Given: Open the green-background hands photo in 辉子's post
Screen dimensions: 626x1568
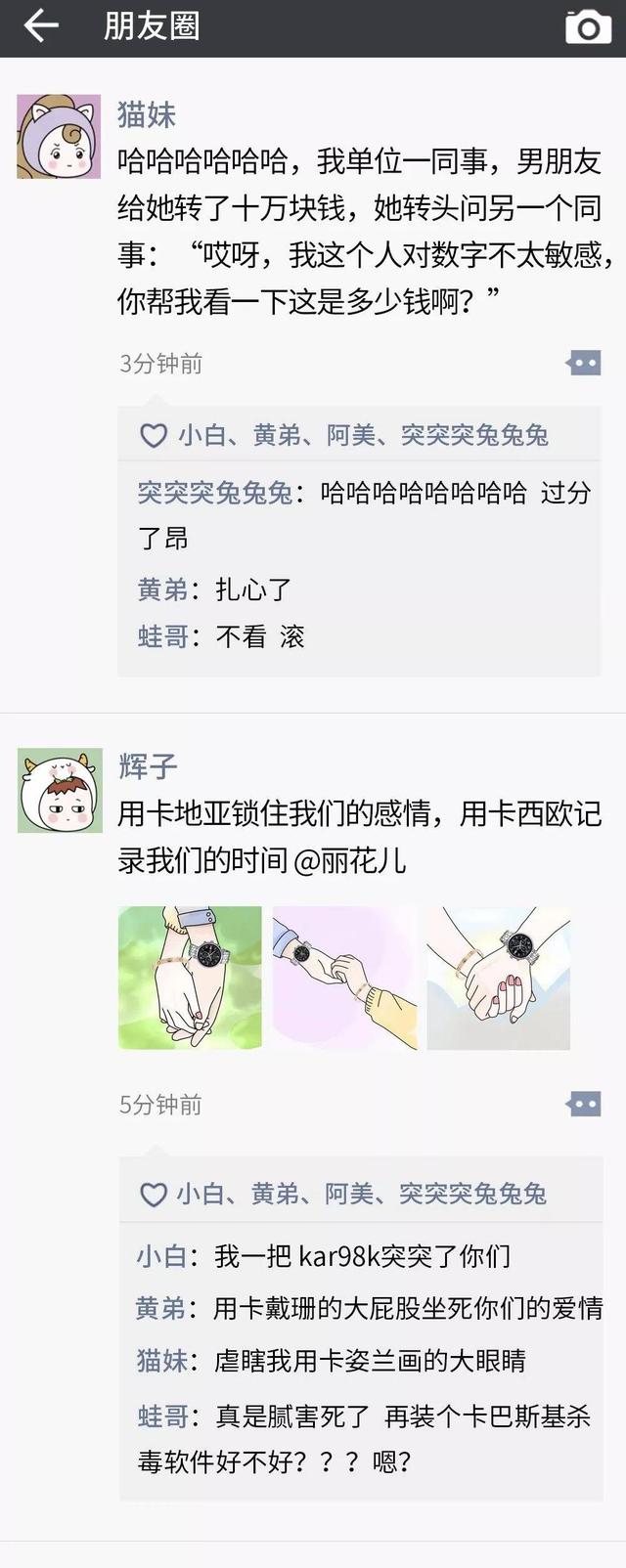Looking at the screenshot, I should tap(190, 978).
